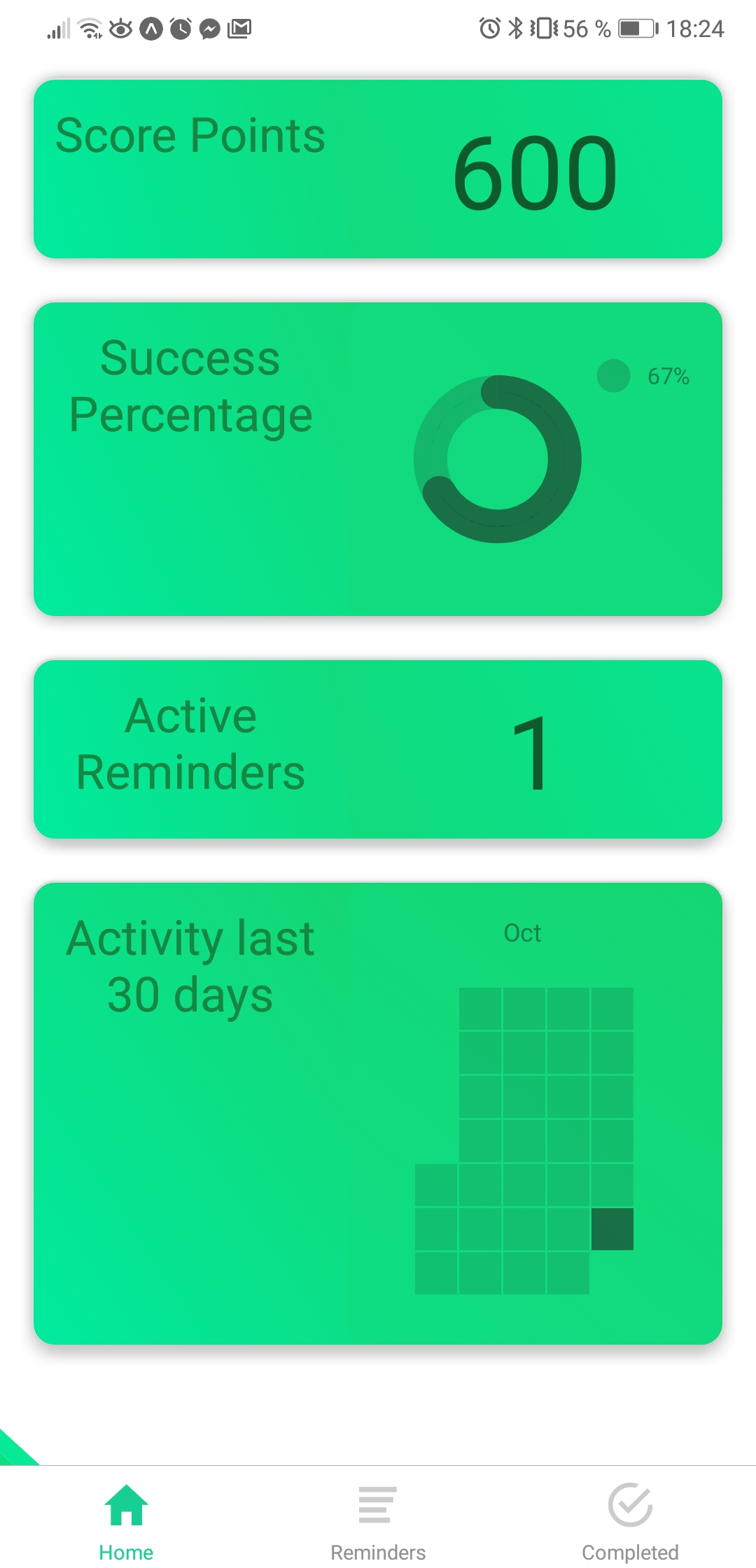The height and width of the screenshot is (1568, 756).
Task: Select the Home tab
Action: (126, 1518)
